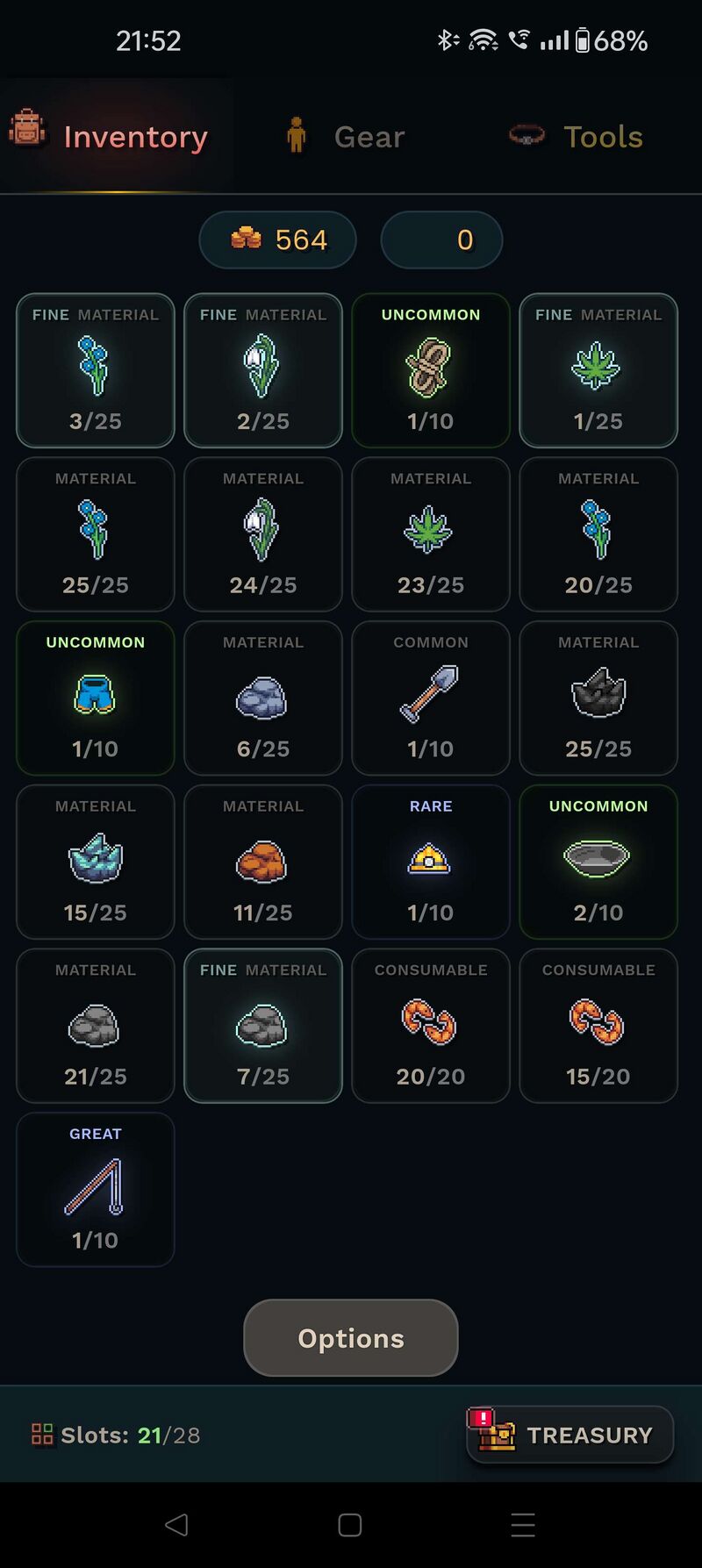The height and width of the screenshot is (1568, 702).
Task: Tap the gold coins counter
Action: [277, 239]
